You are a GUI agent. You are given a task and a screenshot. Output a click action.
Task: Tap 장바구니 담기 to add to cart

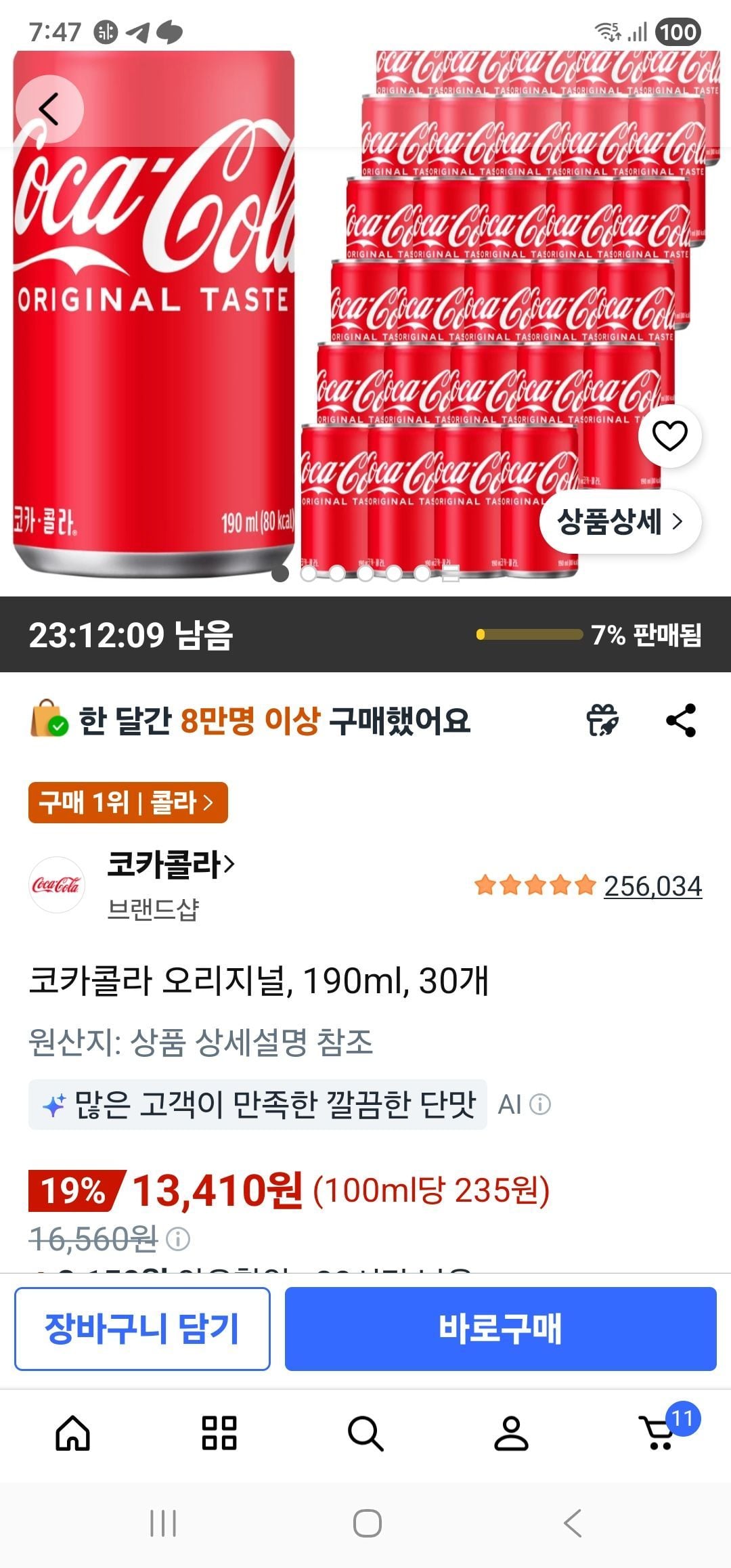pyautogui.click(x=142, y=1328)
